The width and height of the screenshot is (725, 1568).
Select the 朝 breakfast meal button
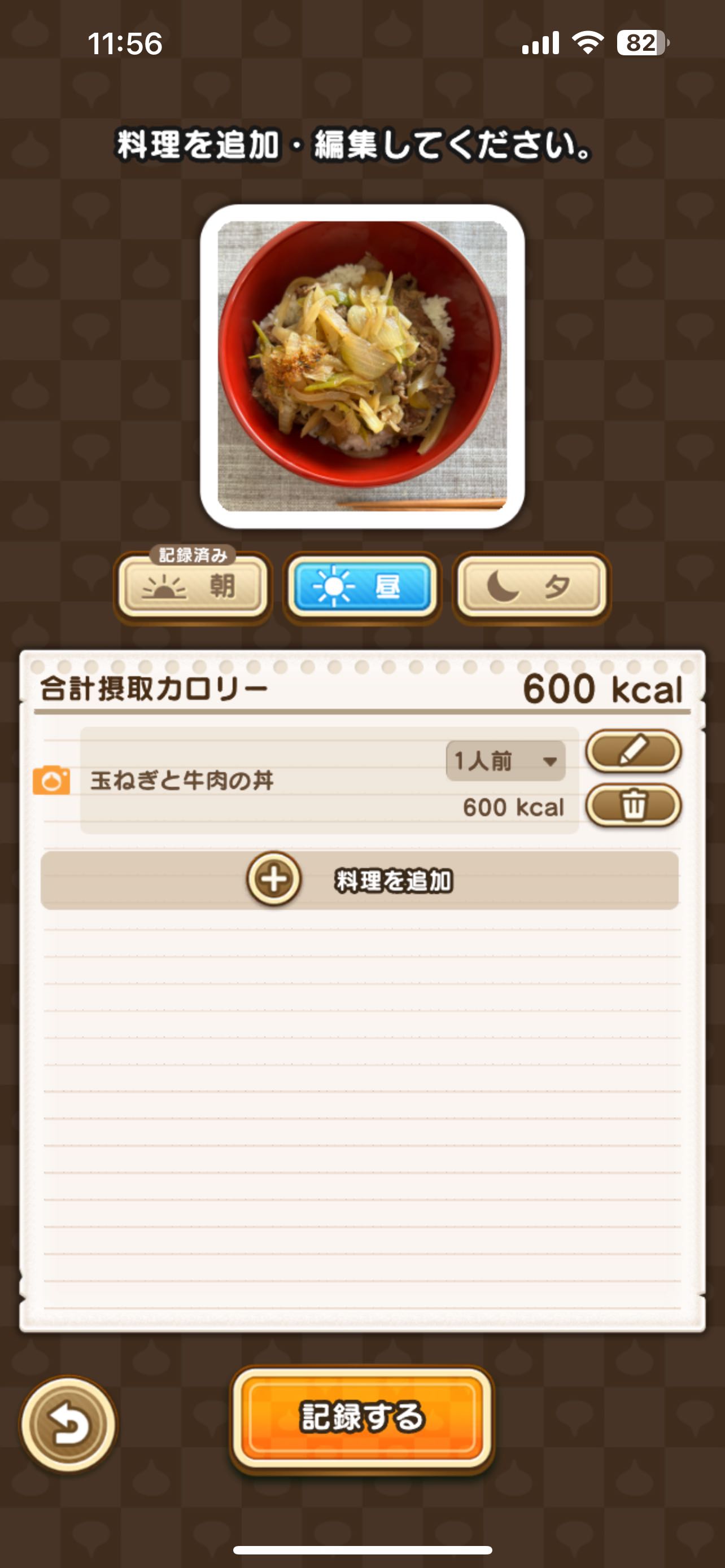pos(193,587)
